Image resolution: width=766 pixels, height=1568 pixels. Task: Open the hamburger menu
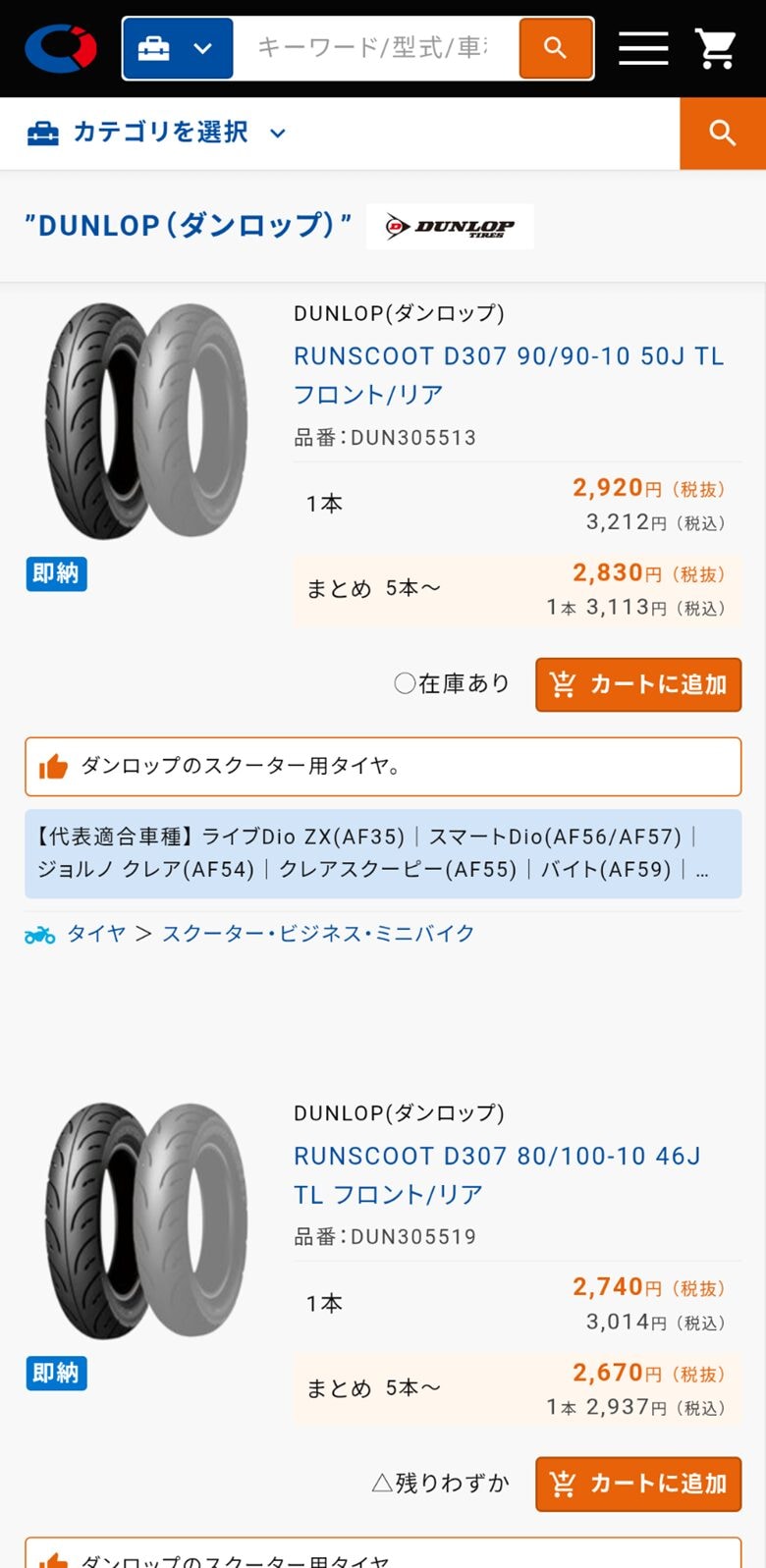point(643,48)
